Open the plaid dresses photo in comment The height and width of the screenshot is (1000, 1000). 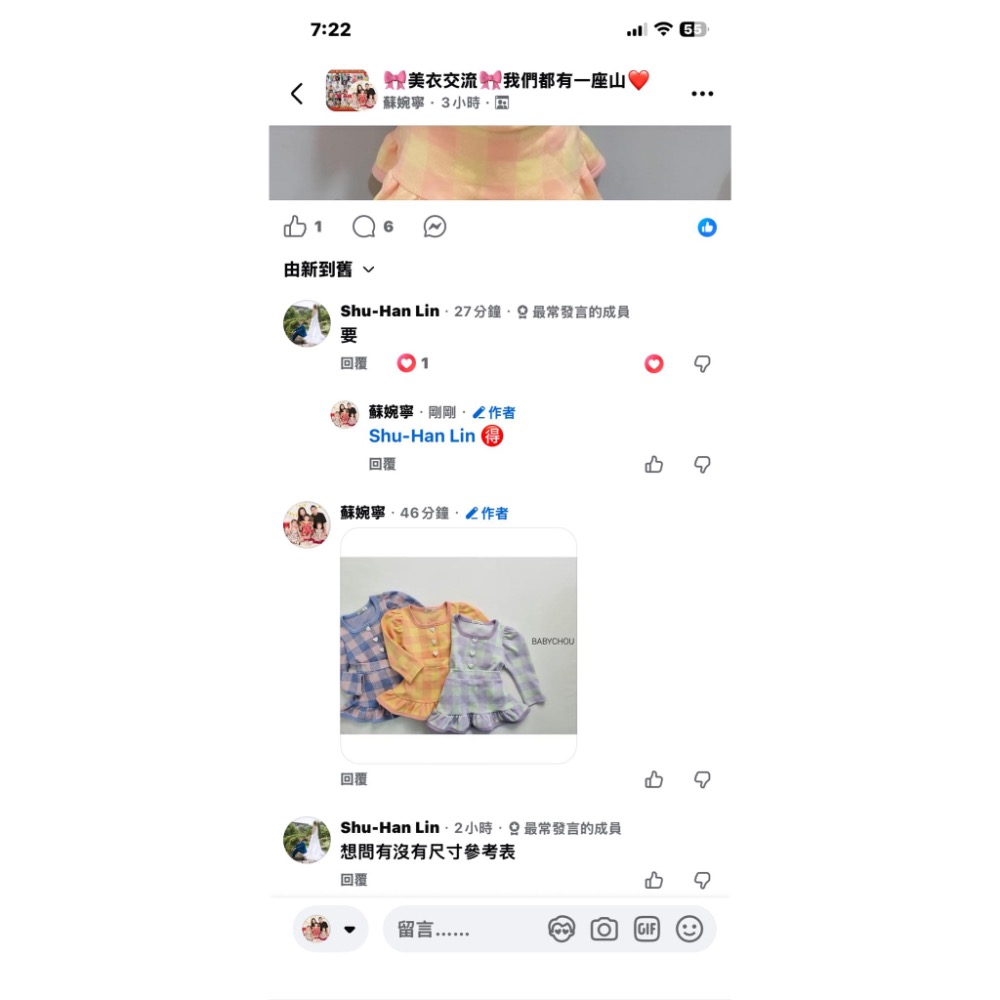[458, 645]
